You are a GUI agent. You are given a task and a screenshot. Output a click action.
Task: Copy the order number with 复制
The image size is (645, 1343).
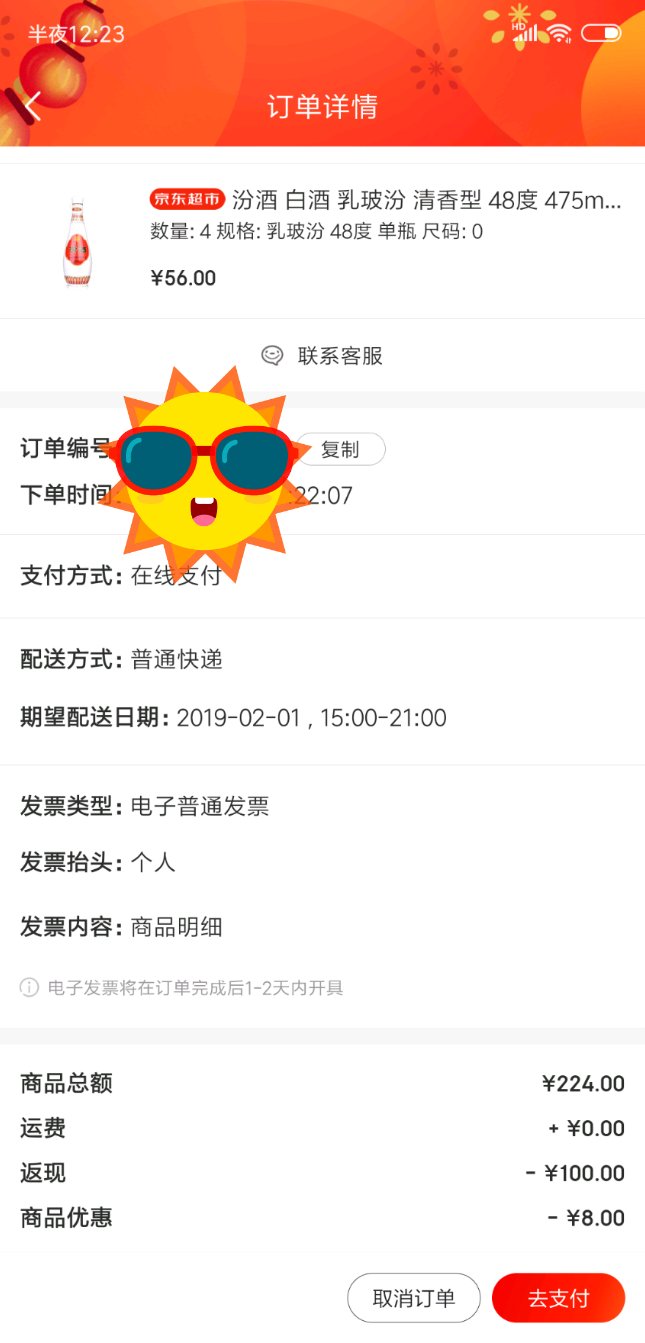340,450
